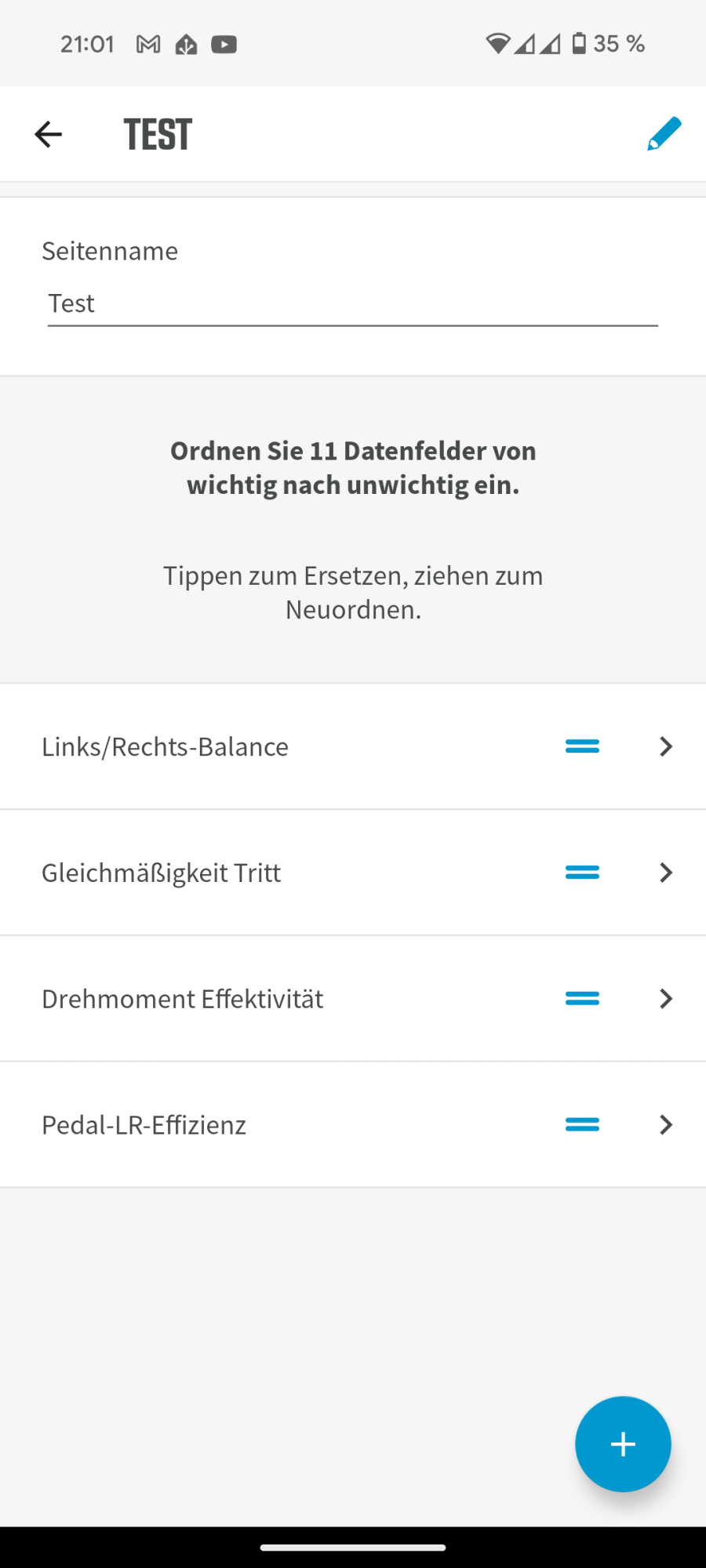Focus the Seitenname text field

tap(352, 303)
